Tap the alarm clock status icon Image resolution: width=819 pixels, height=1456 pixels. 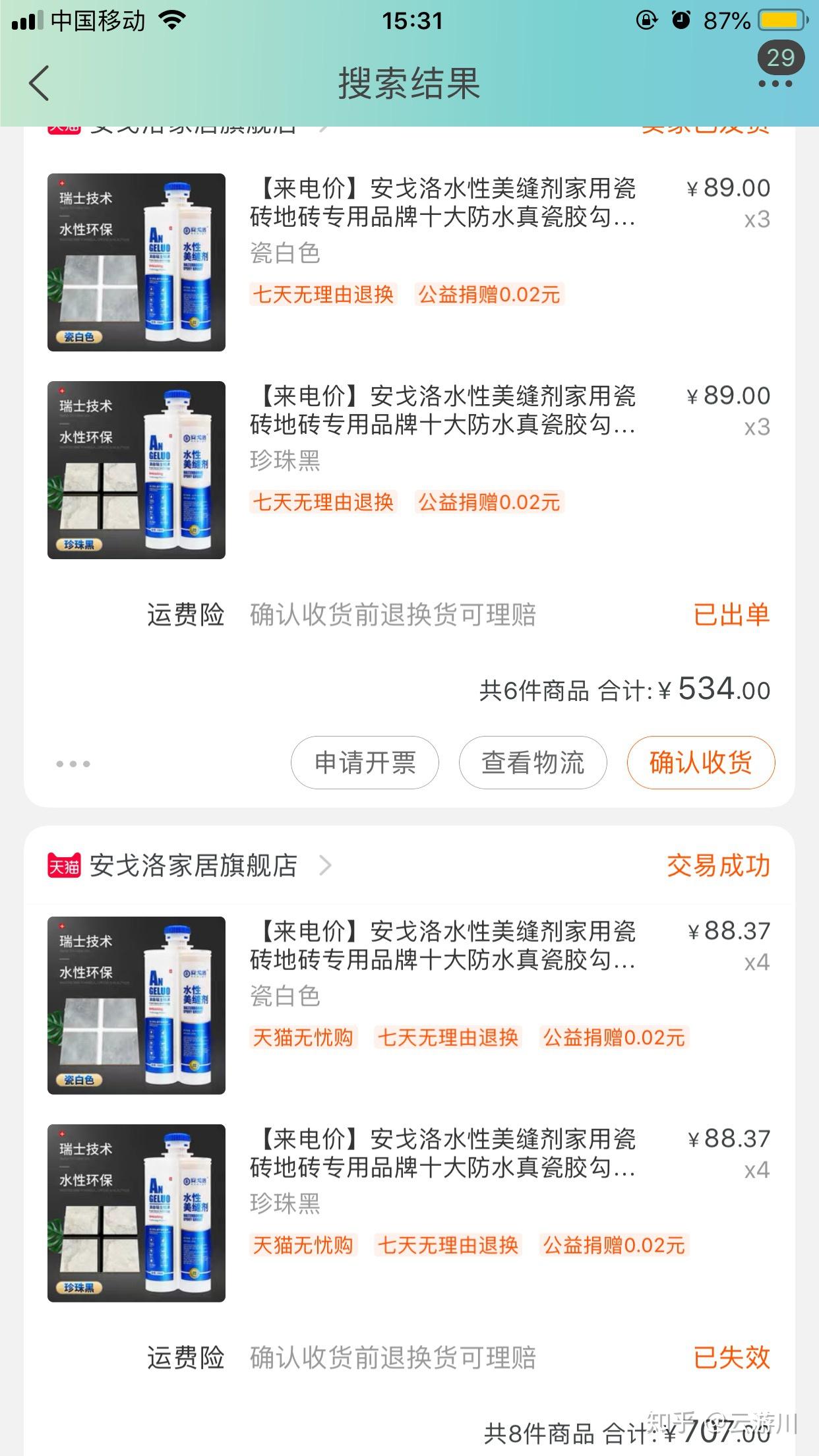pos(682,20)
